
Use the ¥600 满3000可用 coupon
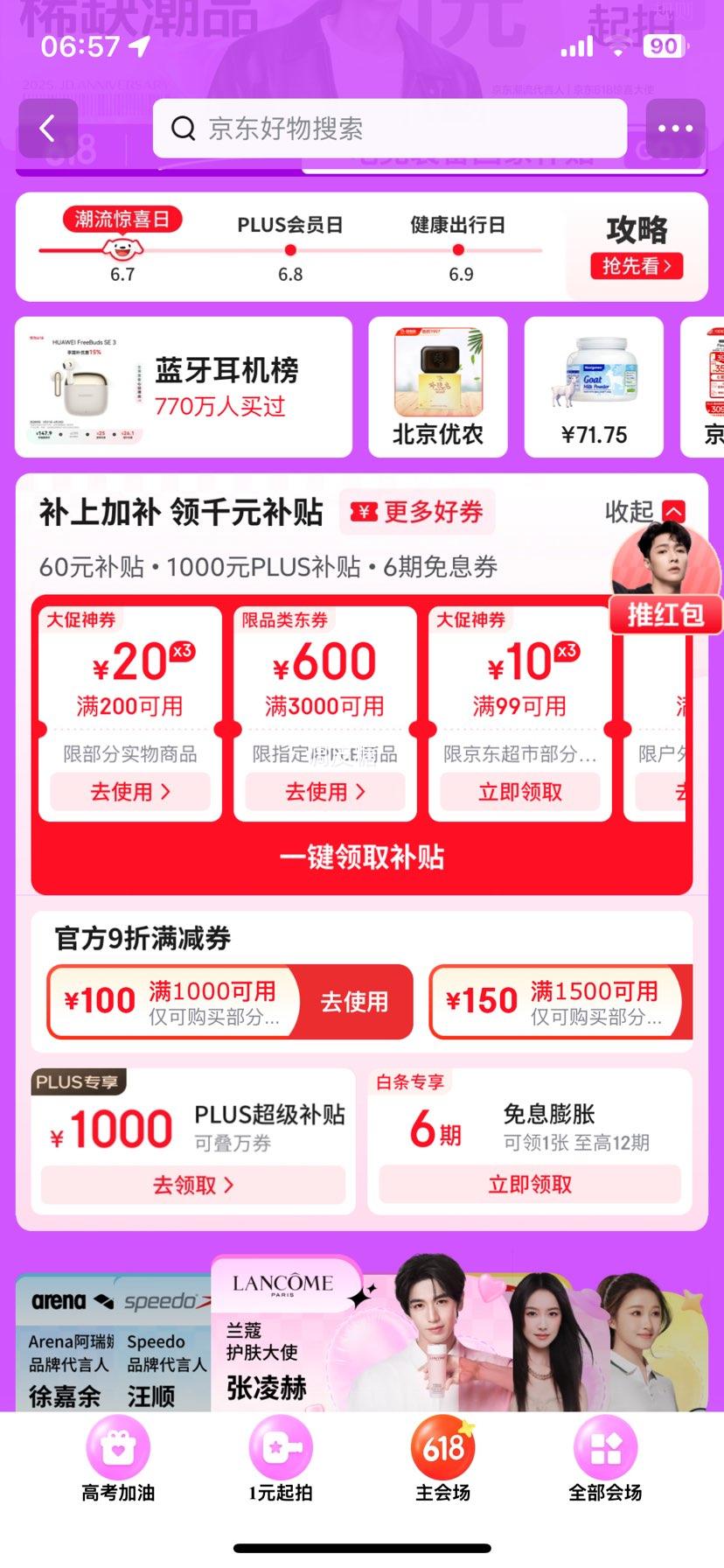(325, 792)
